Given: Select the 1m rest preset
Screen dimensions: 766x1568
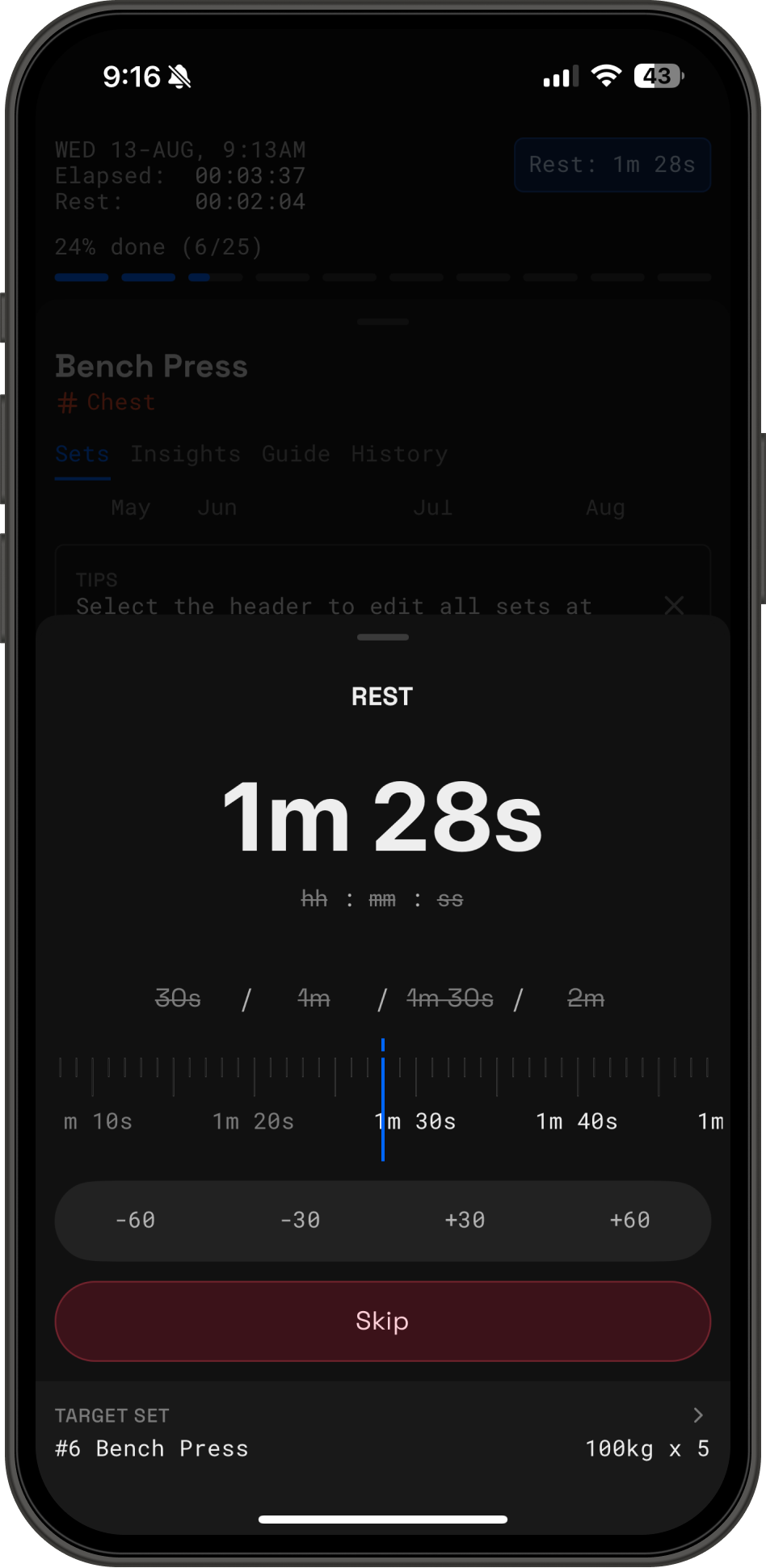Looking at the screenshot, I should [314, 998].
